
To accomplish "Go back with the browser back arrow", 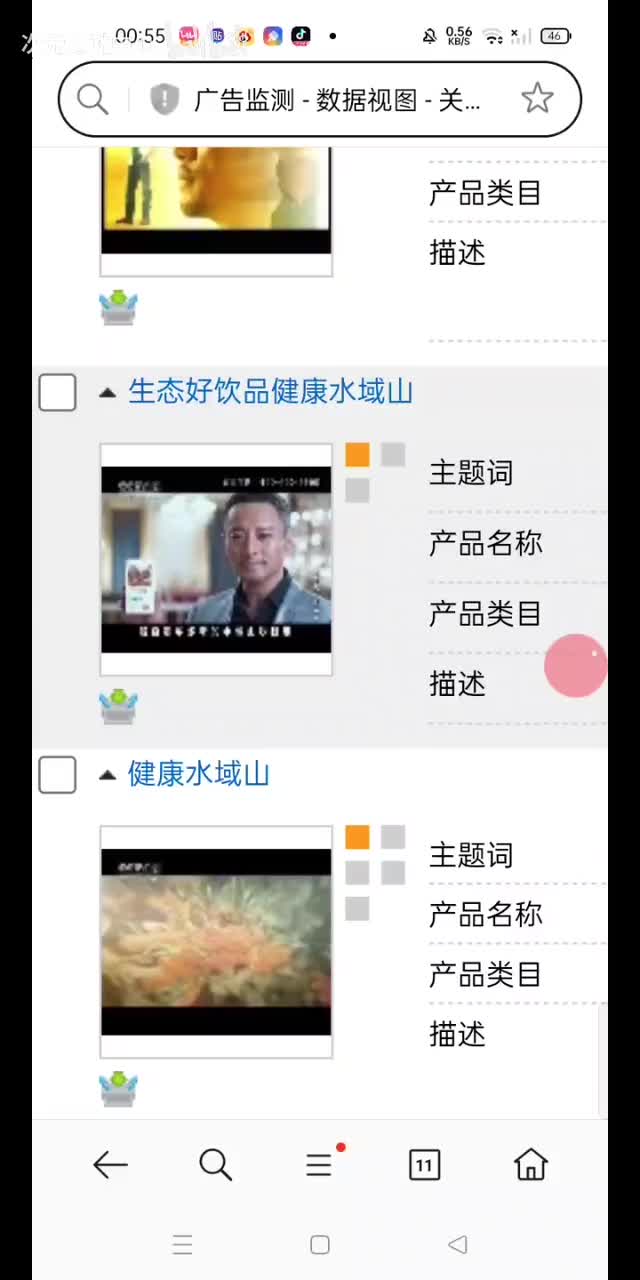I will [110, 1164].
